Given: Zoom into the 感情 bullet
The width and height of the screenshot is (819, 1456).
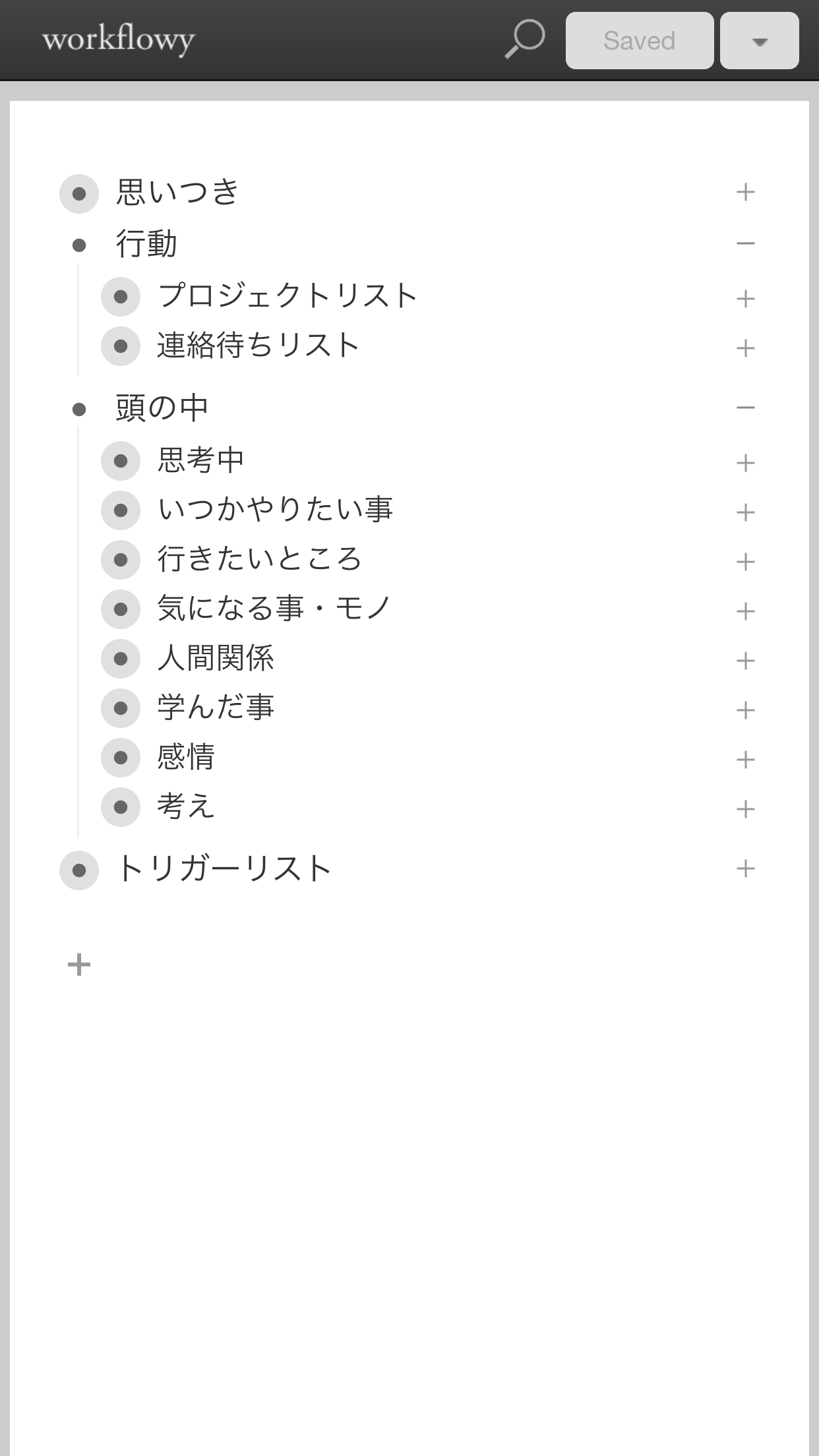Looking at the screenshot, I should click(x=121, y=758).
